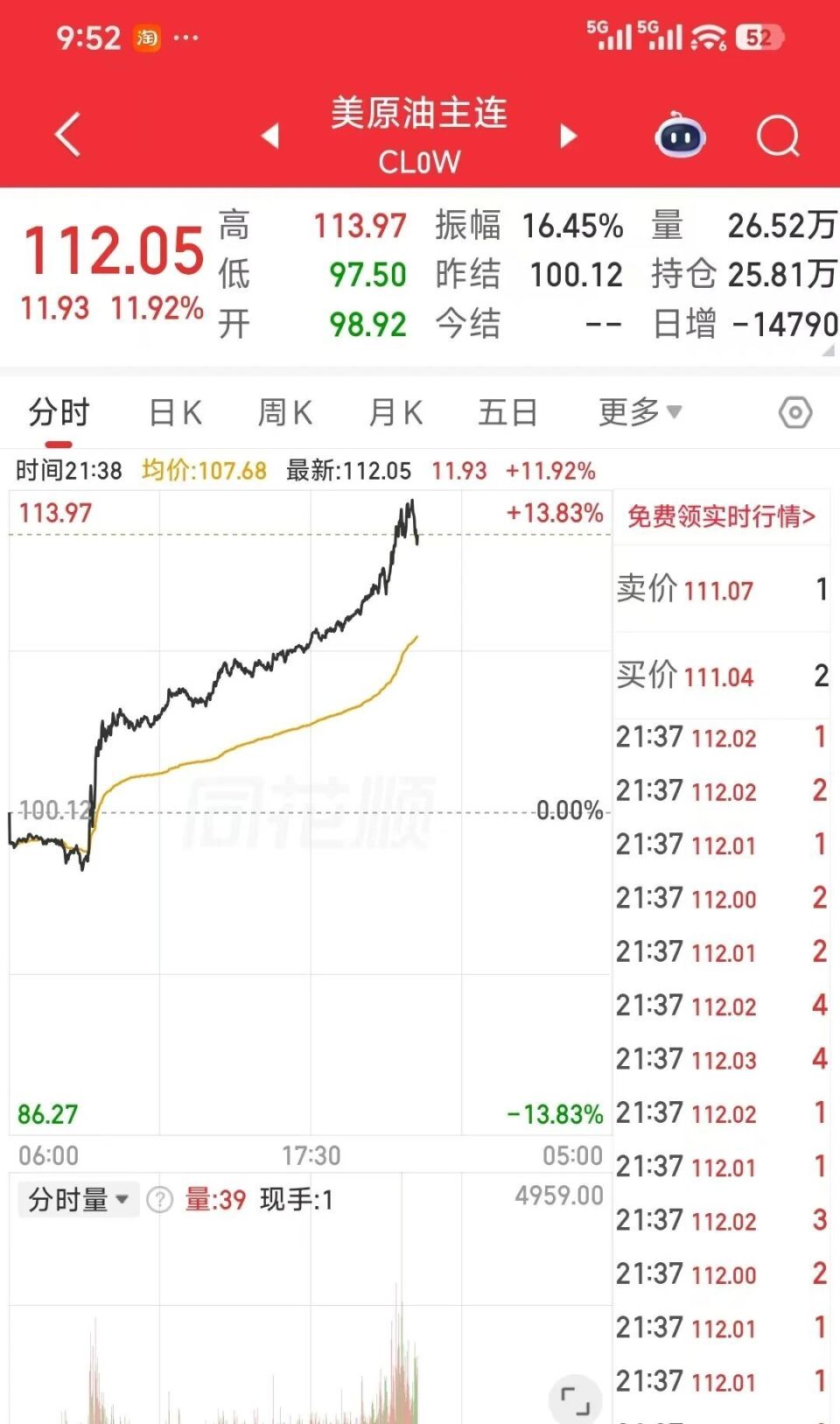Tap the question mark help icon beside 分时量

click(158, 1199)
